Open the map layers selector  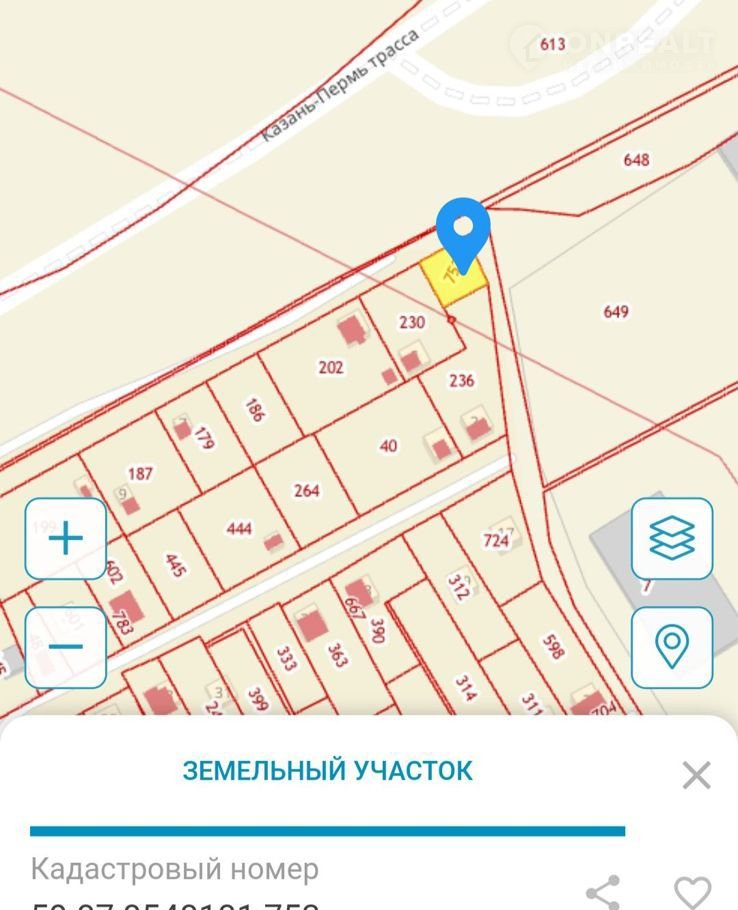tap(672, 539)
